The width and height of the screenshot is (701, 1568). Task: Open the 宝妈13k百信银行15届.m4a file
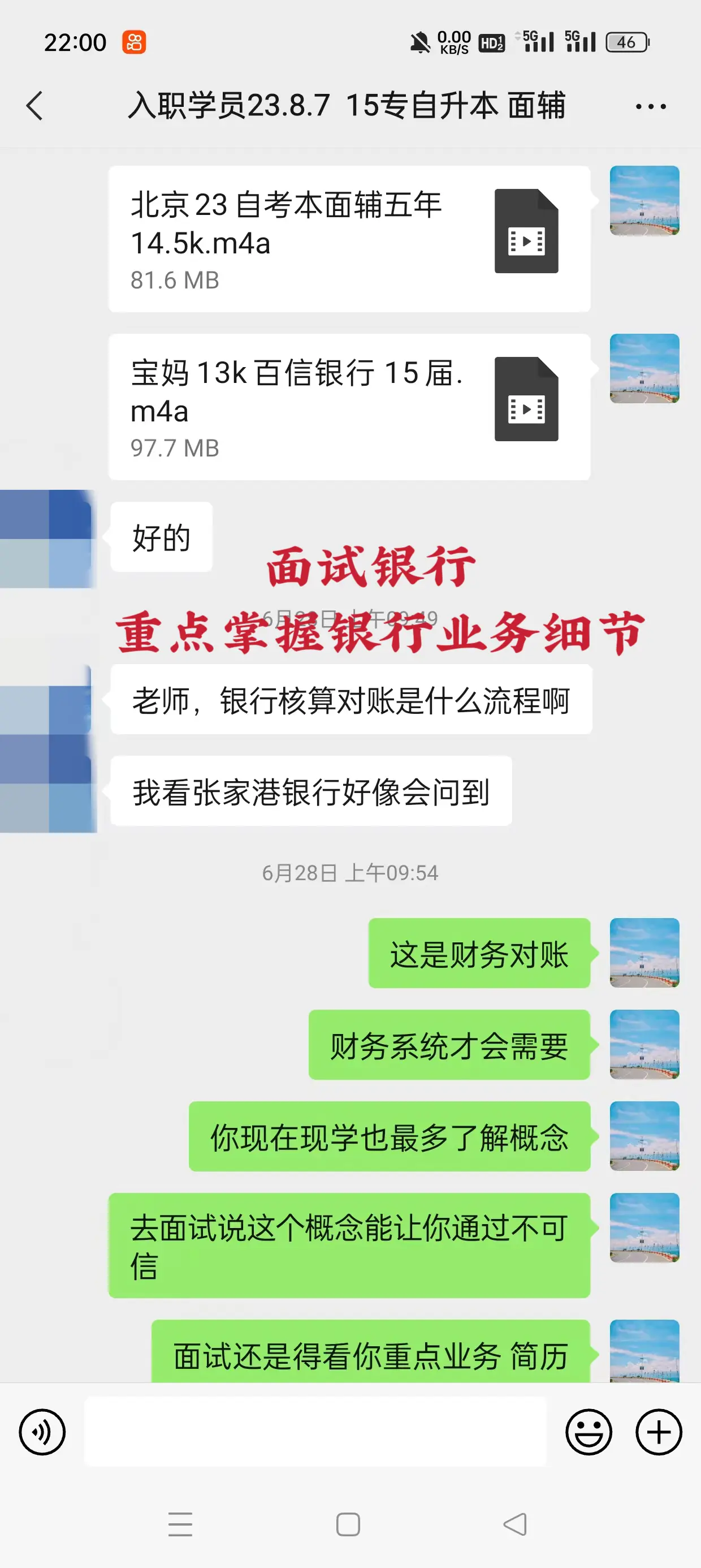coord(349,407)
